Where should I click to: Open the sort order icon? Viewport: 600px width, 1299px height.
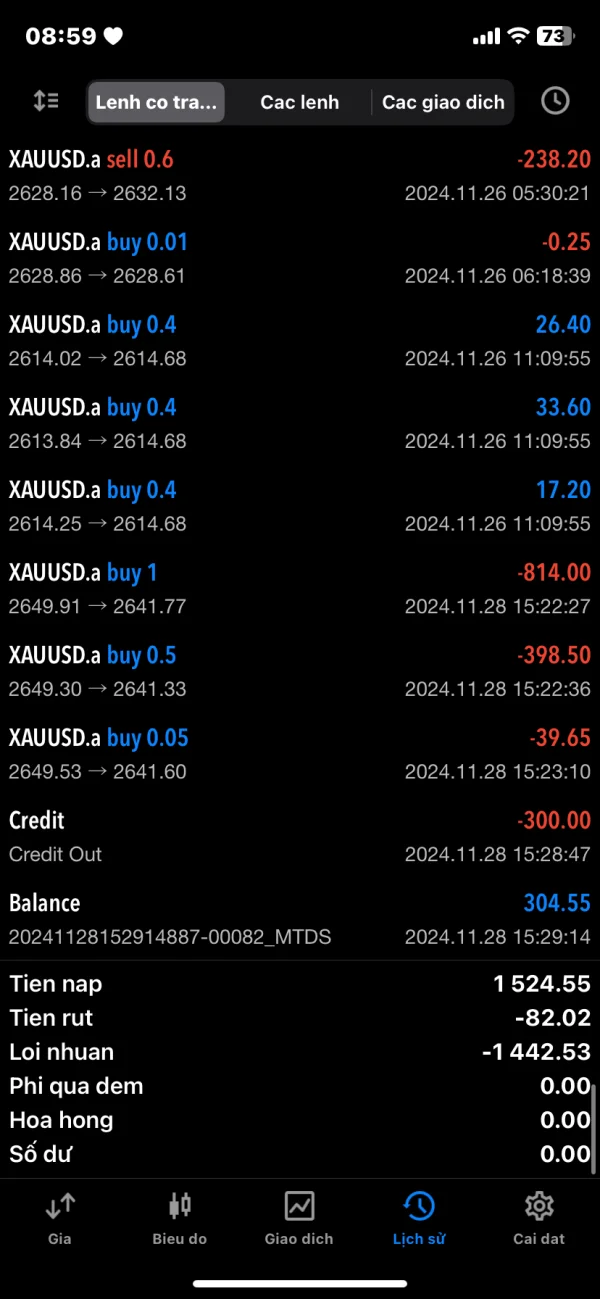[x=46, y=101]
